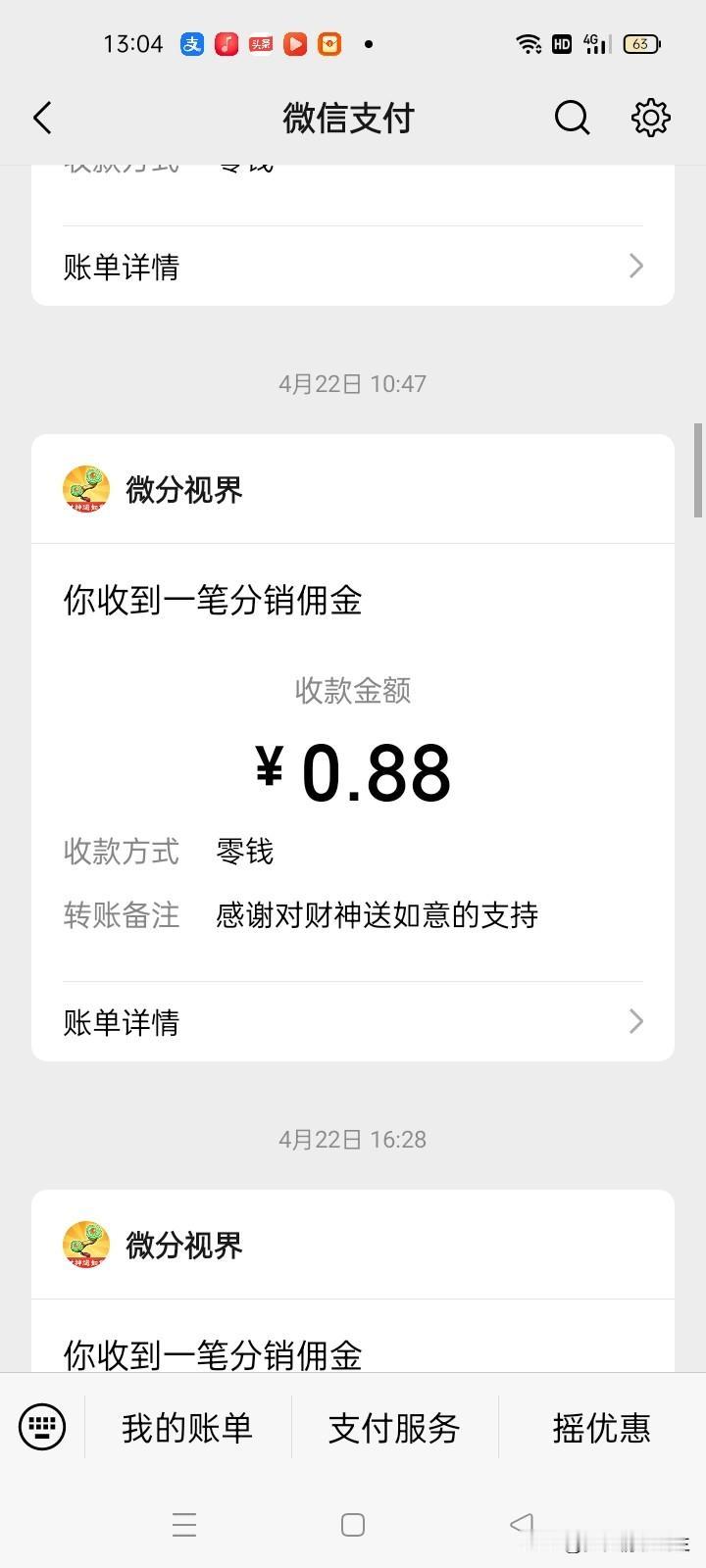
Task: Open 摇优惠 menu
Action: pyautogui.click(x=601, y=1428)
